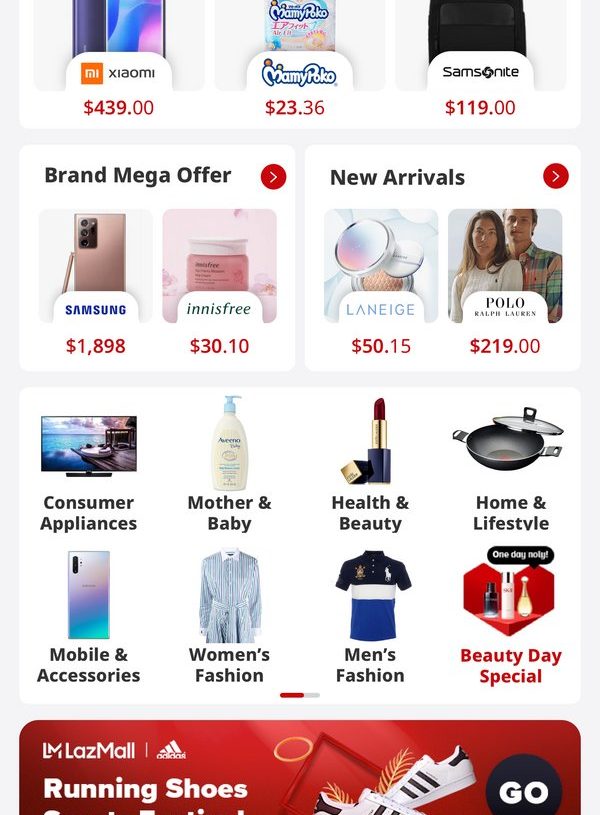Select the Samsonite item at $119.00
Viewport: 600px width, 815px height.
coord(480,60)
